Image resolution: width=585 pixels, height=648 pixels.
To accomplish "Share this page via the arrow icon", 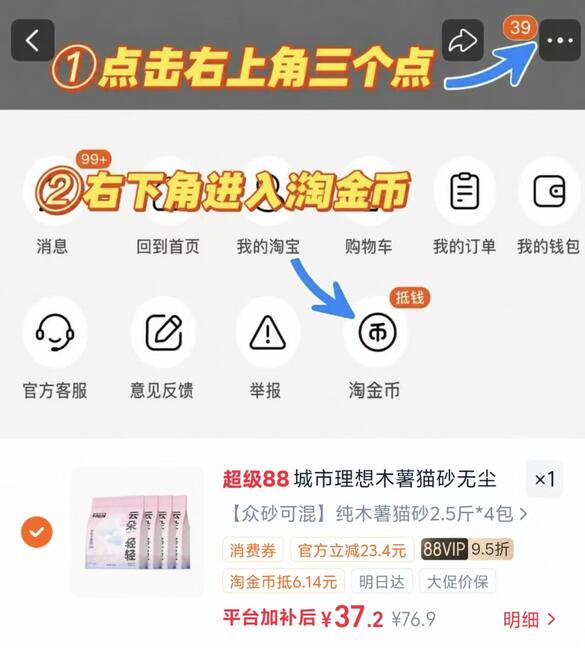I will (463, 40).
